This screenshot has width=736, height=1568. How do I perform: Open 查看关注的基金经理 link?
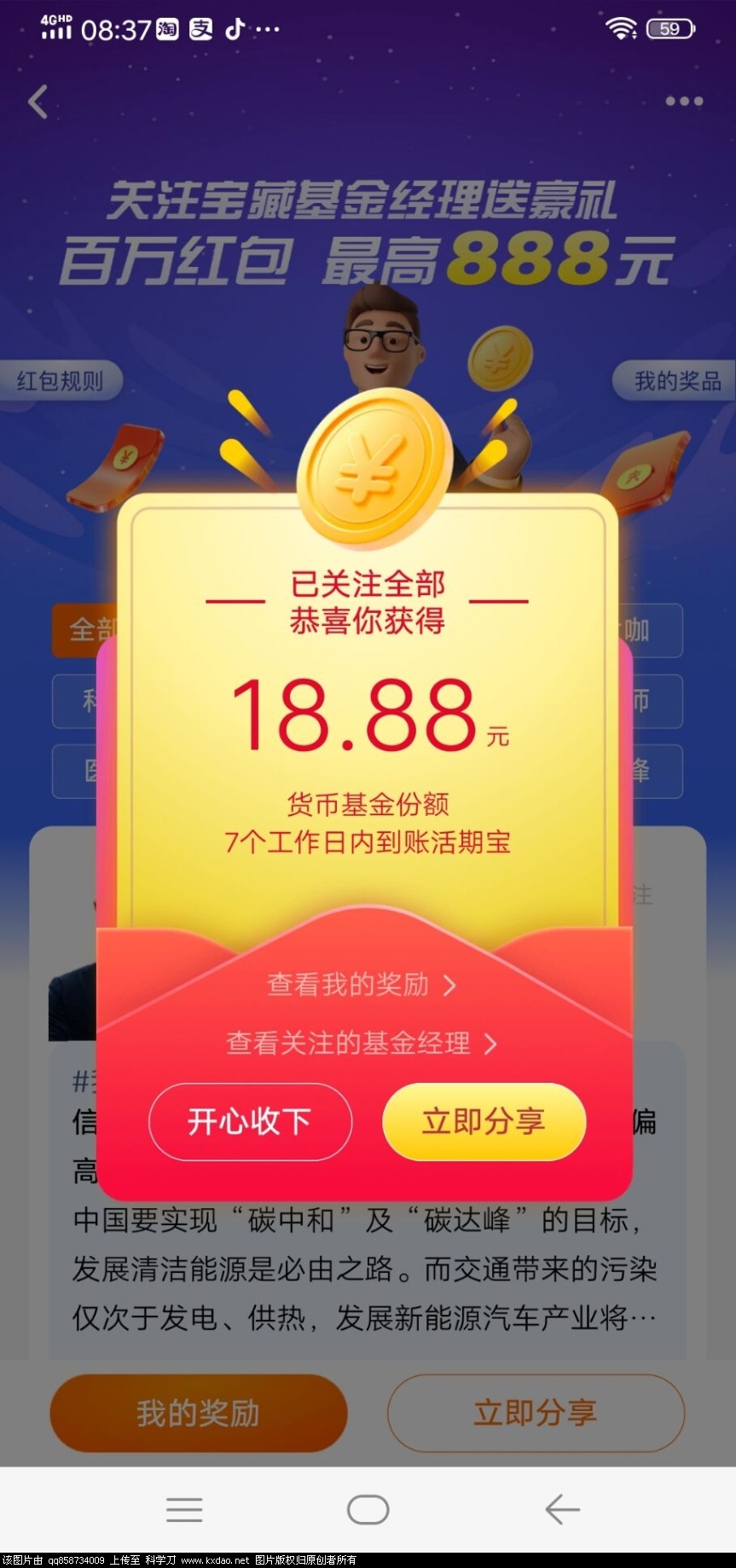coord(362,1043)
